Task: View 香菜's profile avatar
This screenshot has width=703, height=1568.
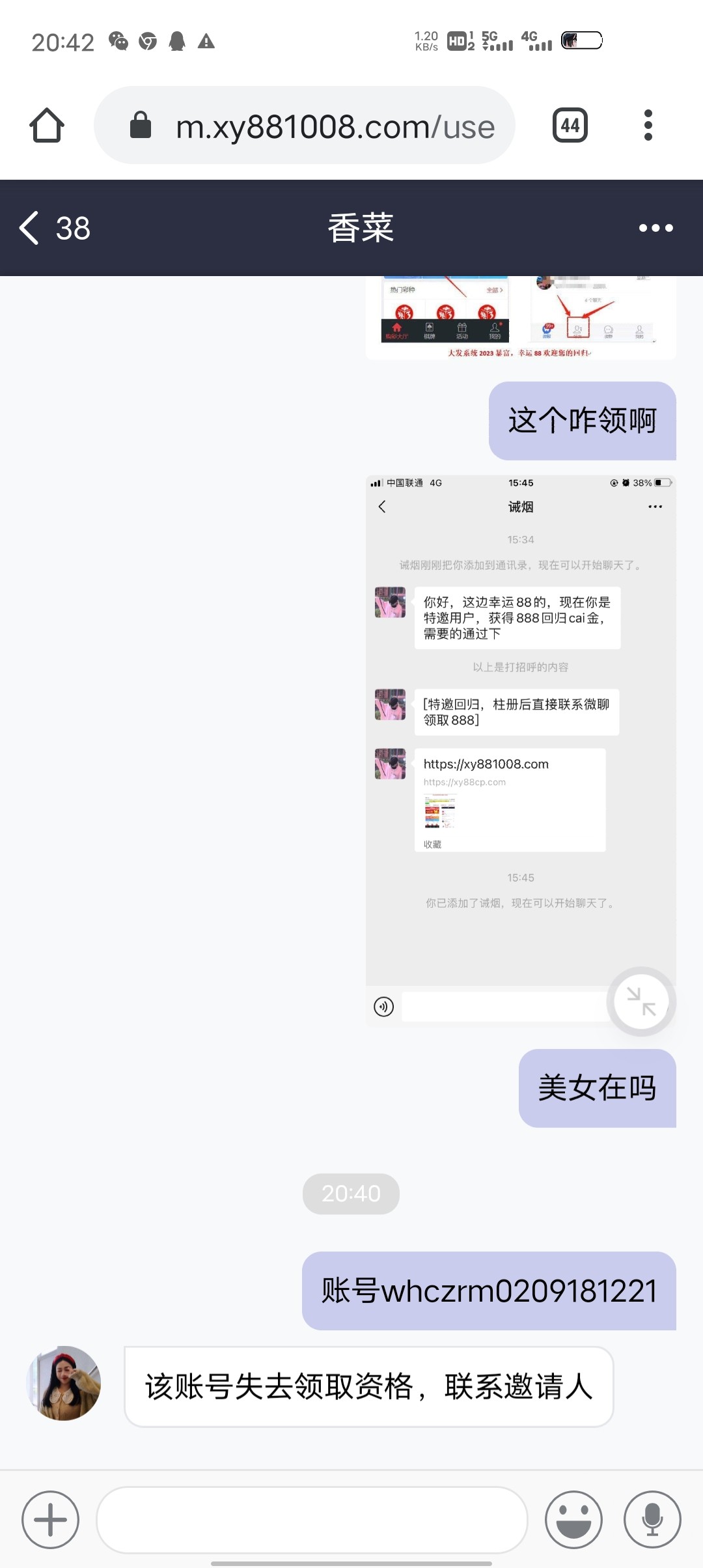Action: (x=63, y=1383)
